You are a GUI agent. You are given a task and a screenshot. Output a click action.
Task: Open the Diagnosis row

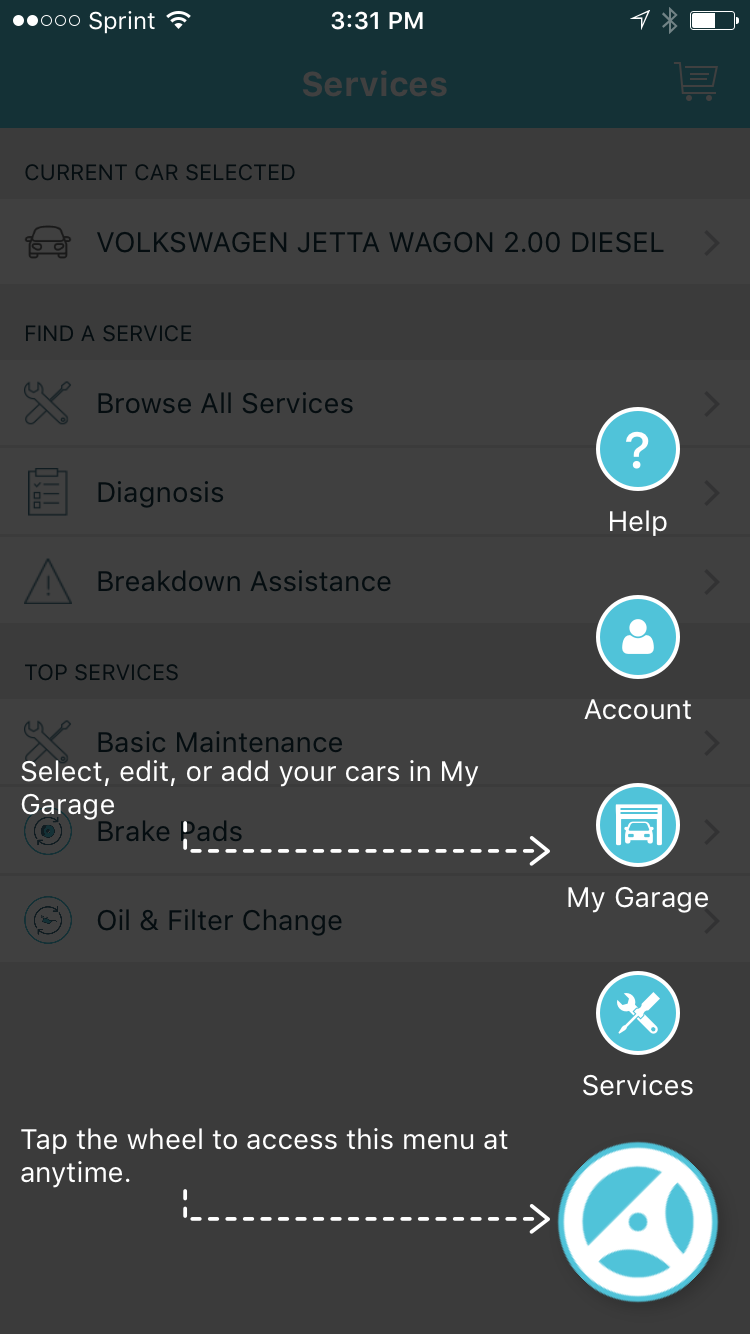pyautogui.click(x=375, y=492)
